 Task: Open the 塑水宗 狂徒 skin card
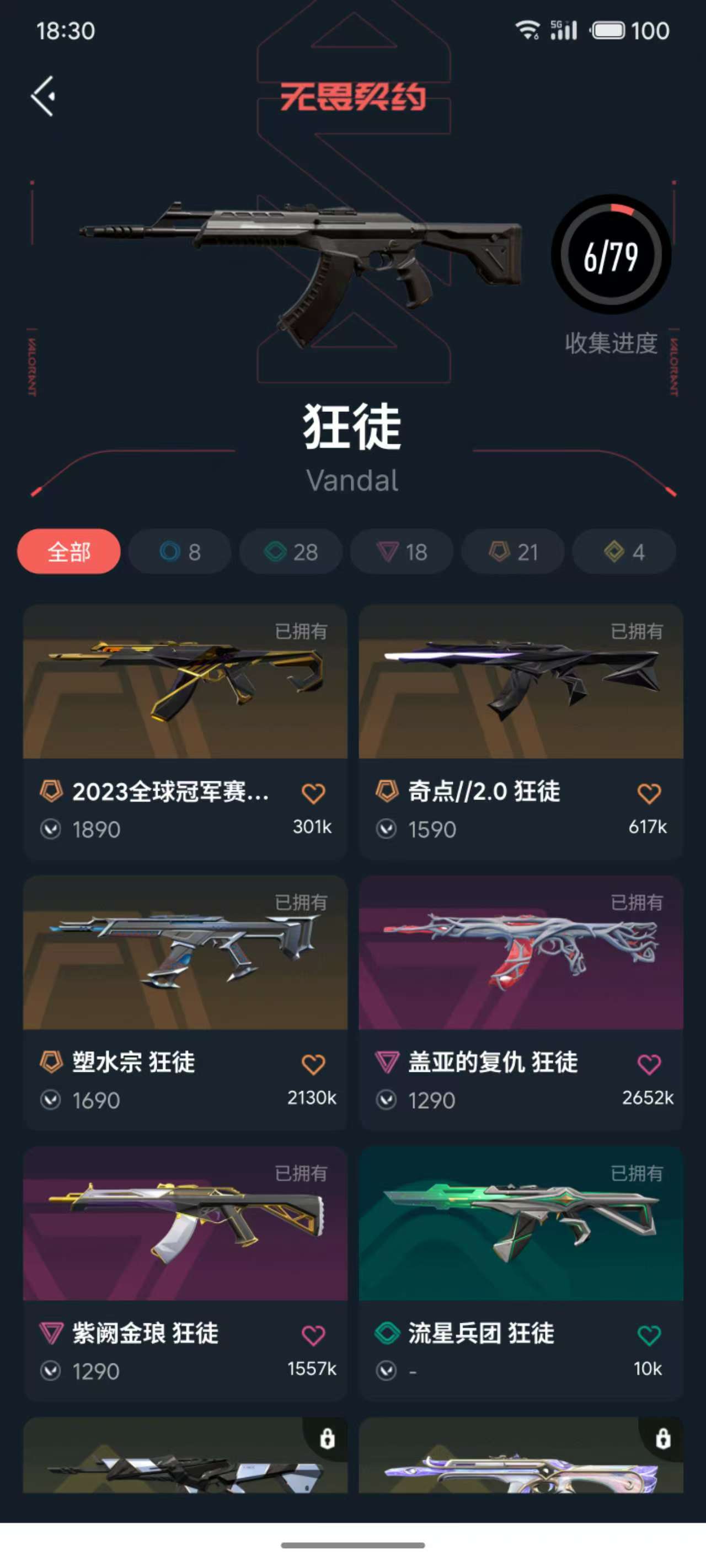coord(185,1002)
